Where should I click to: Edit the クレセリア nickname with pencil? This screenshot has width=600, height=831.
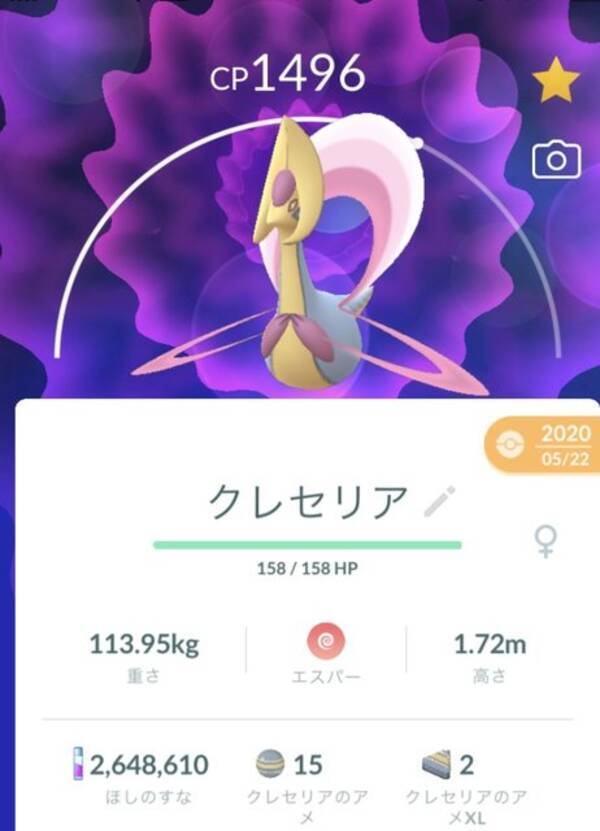tap(438, 501)
